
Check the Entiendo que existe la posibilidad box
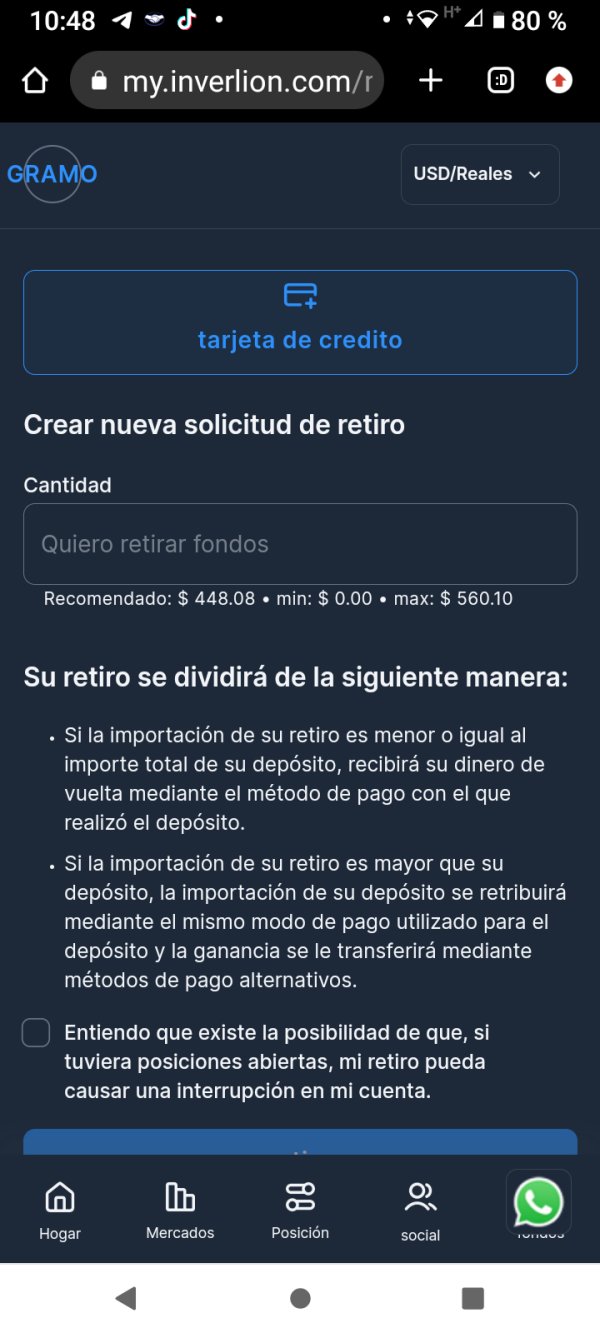(x=36, y=1033)
